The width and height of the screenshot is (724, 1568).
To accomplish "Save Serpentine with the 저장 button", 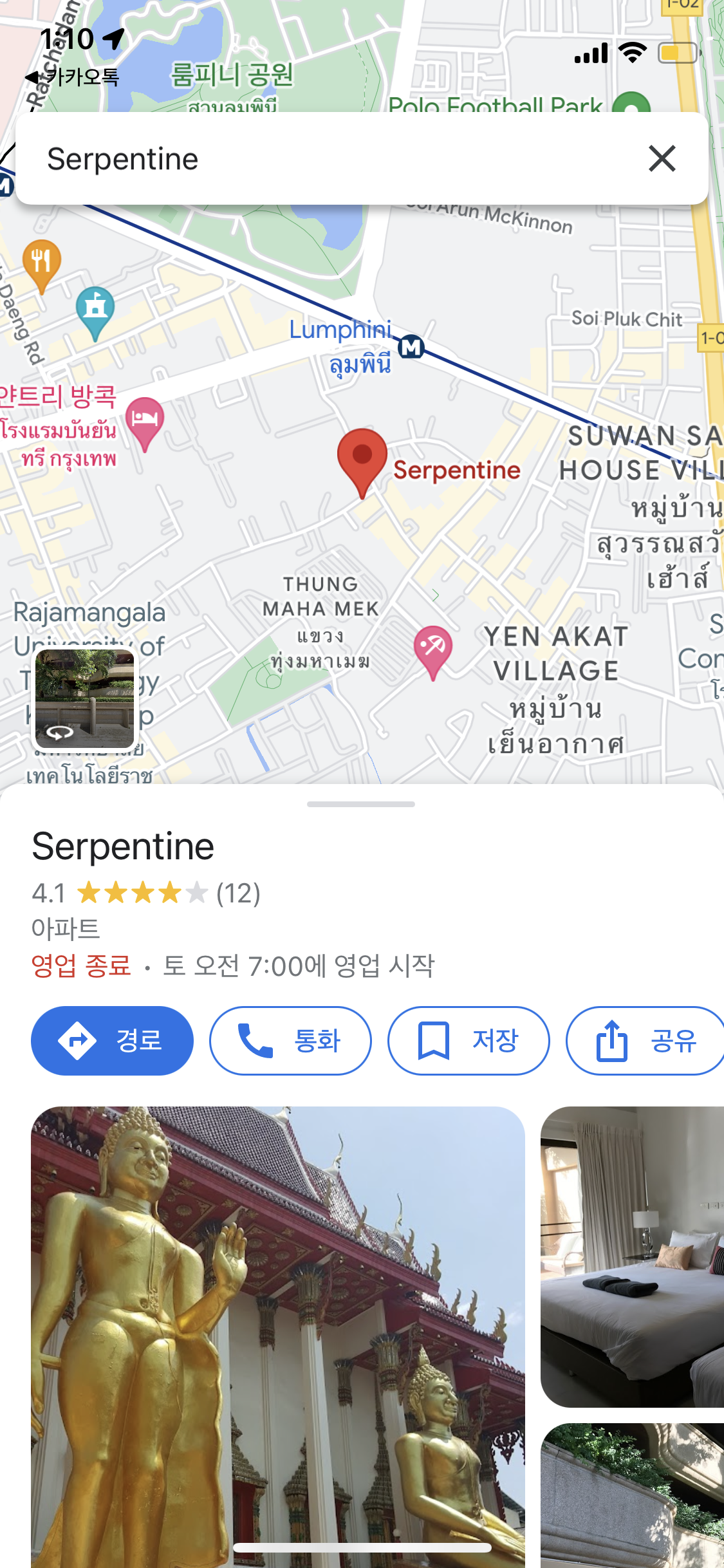I will [x=468, y=1040].
